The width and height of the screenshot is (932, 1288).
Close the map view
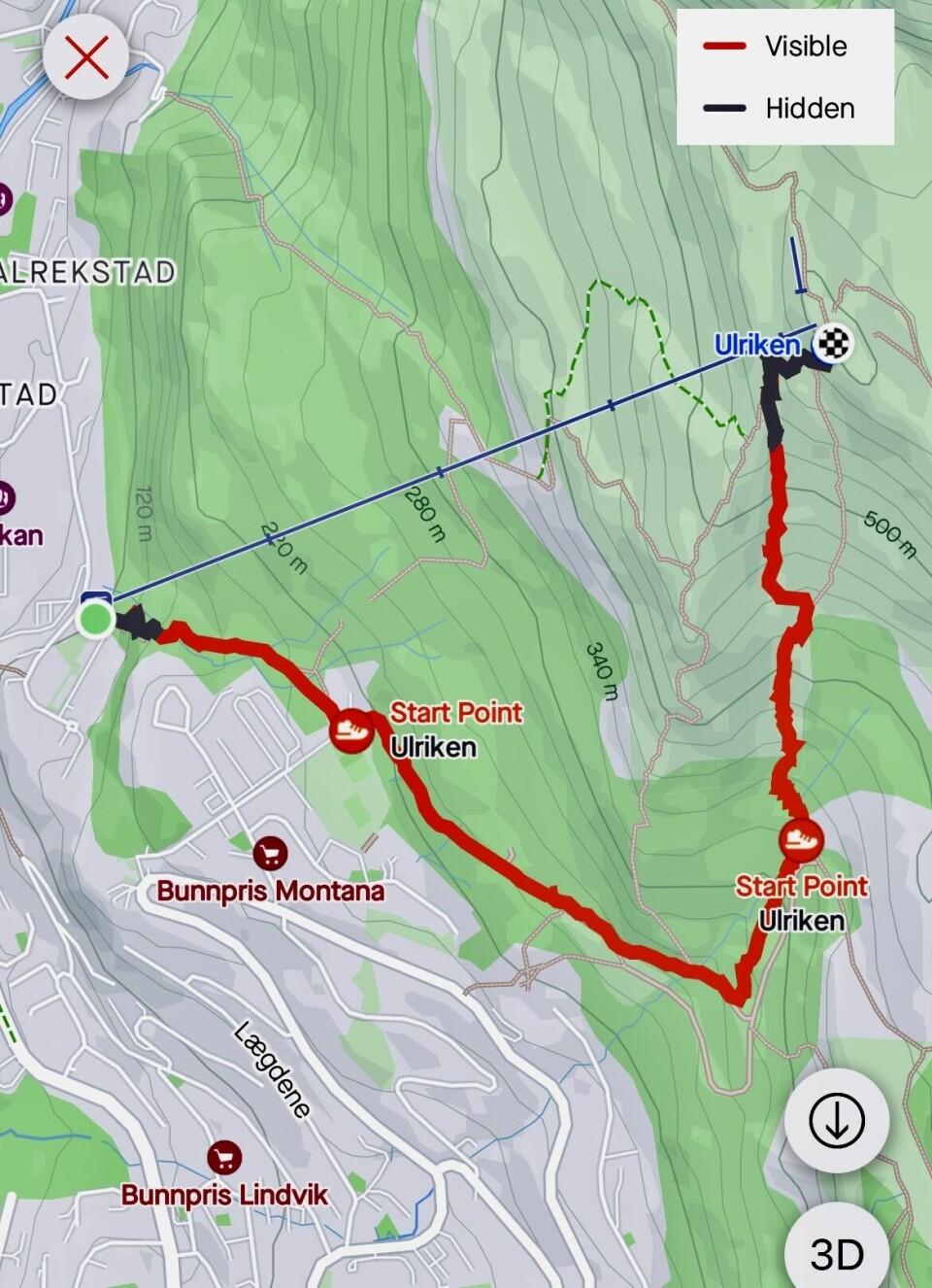click(x=86, y=58)
